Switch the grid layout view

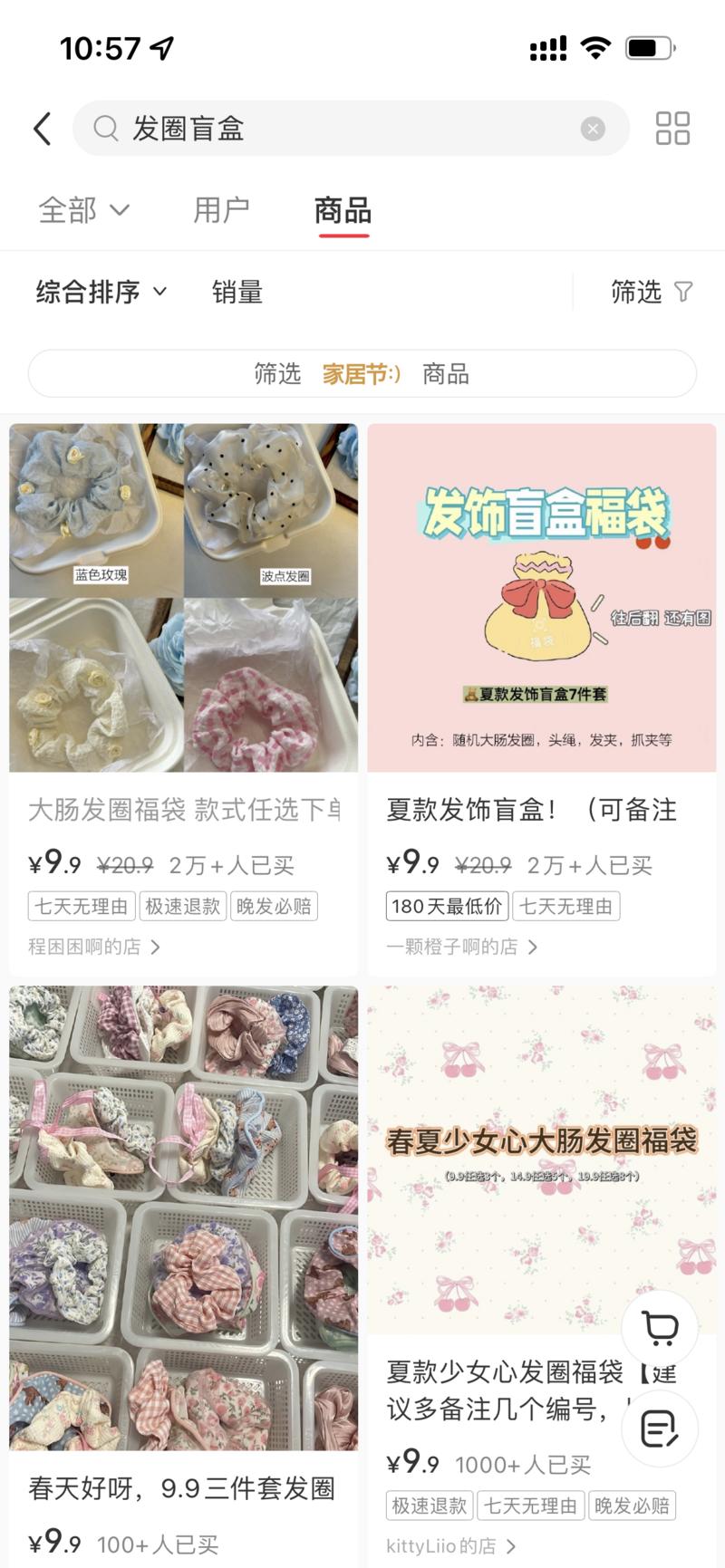pyautogui.click(x=672, y=129)
